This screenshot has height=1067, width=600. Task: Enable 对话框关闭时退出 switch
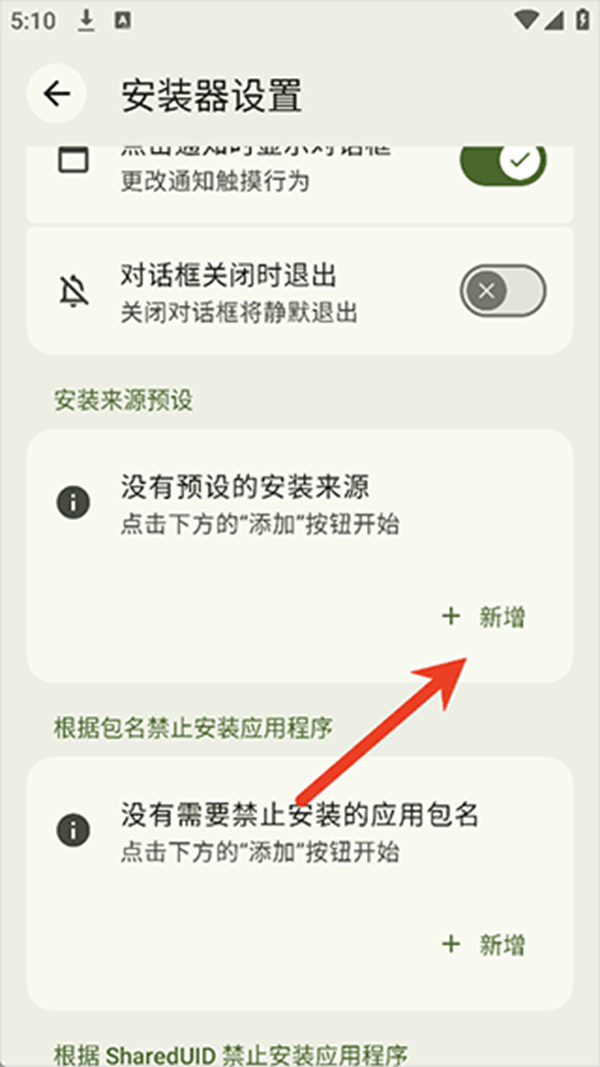[503, 292]
